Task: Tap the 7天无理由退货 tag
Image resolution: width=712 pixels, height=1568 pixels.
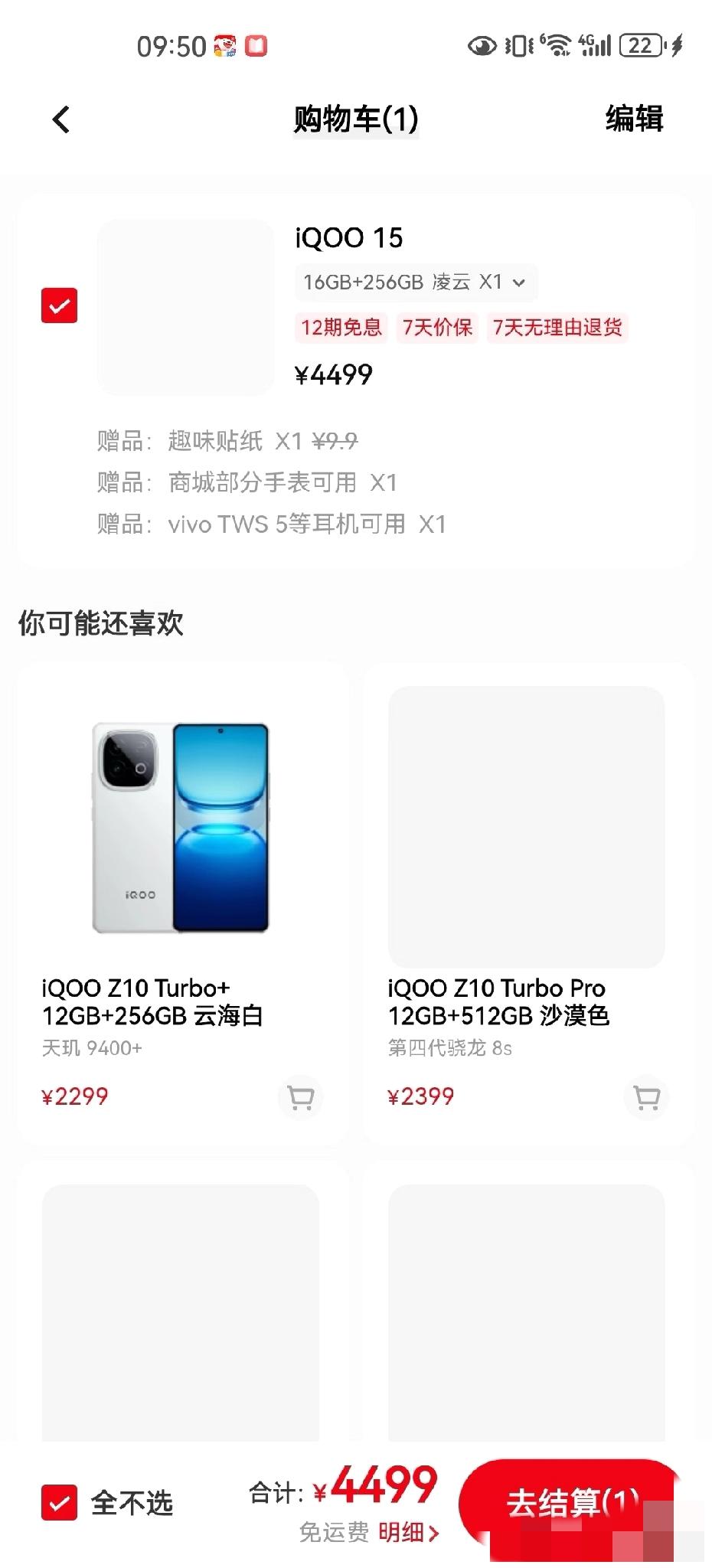Action: point(558,328)
